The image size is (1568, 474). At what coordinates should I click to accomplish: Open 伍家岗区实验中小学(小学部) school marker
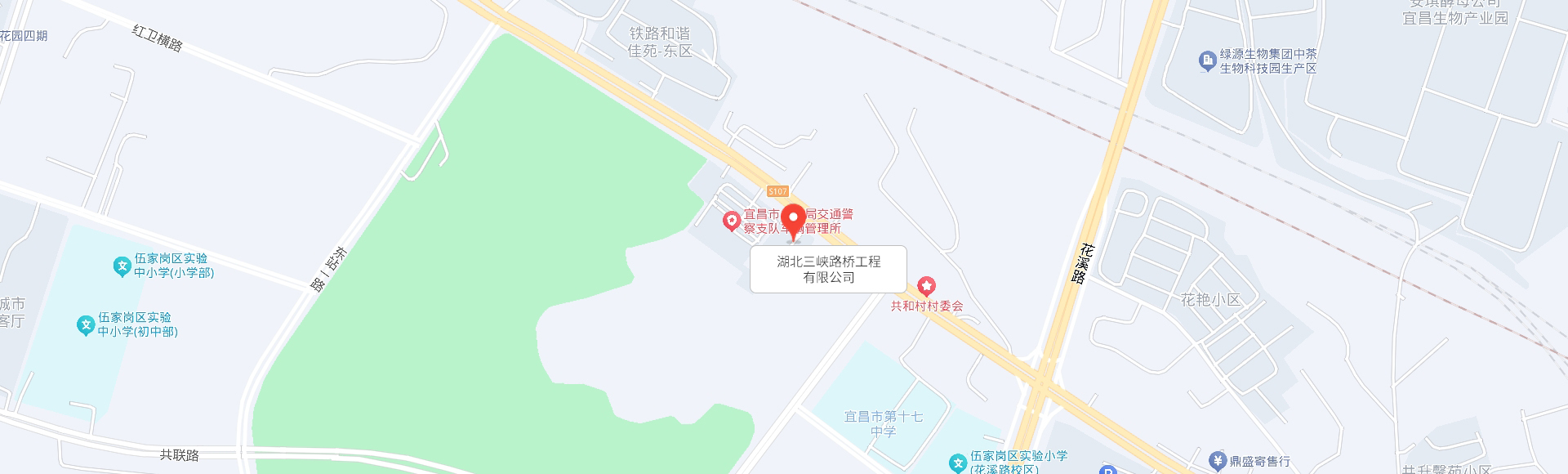click(121, 266)
